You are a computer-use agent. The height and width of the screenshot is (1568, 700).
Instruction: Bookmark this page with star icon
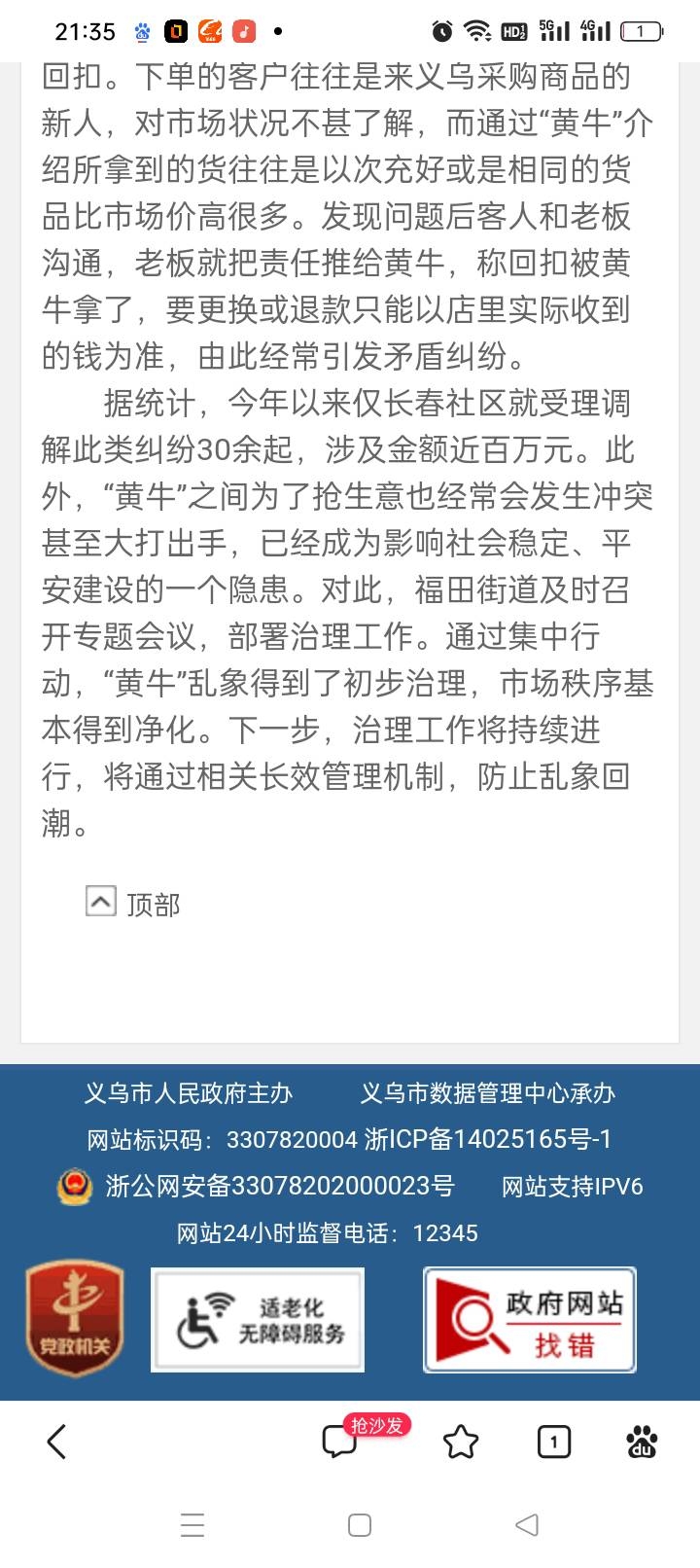(x=461, y=1442)
